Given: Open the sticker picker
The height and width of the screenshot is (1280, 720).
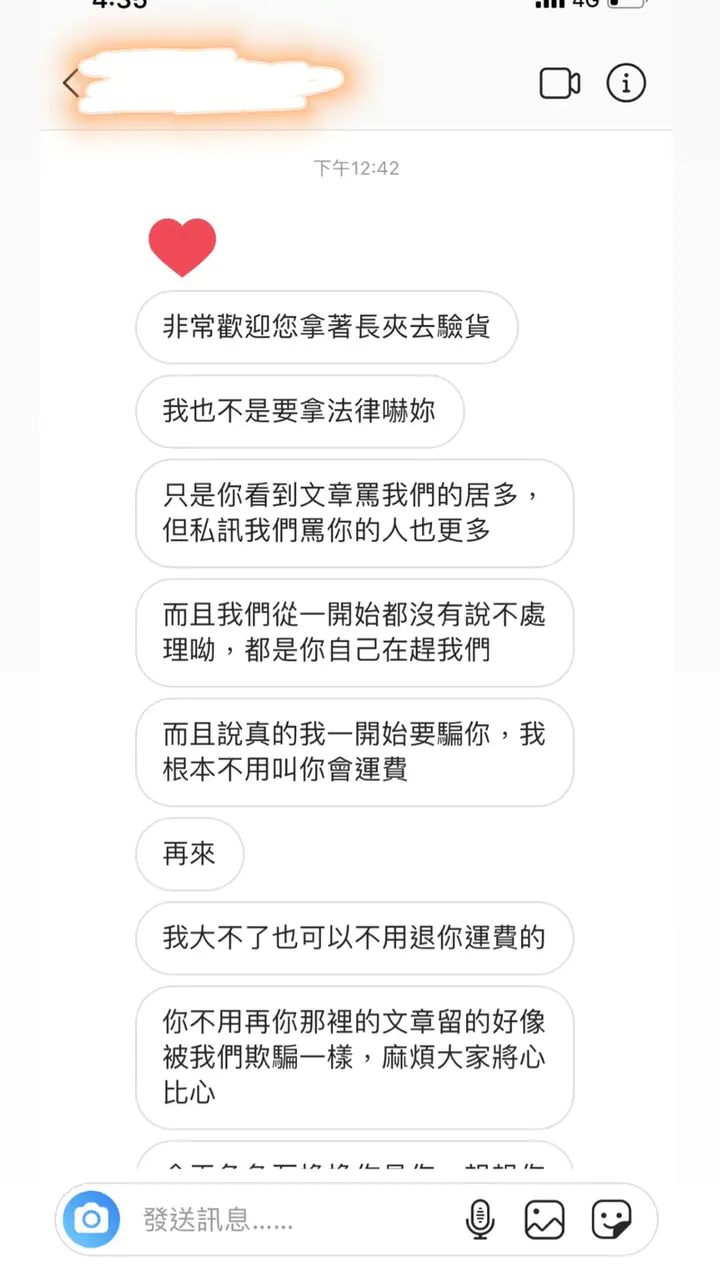Looking at the screenshot, I should (610, 1219).
